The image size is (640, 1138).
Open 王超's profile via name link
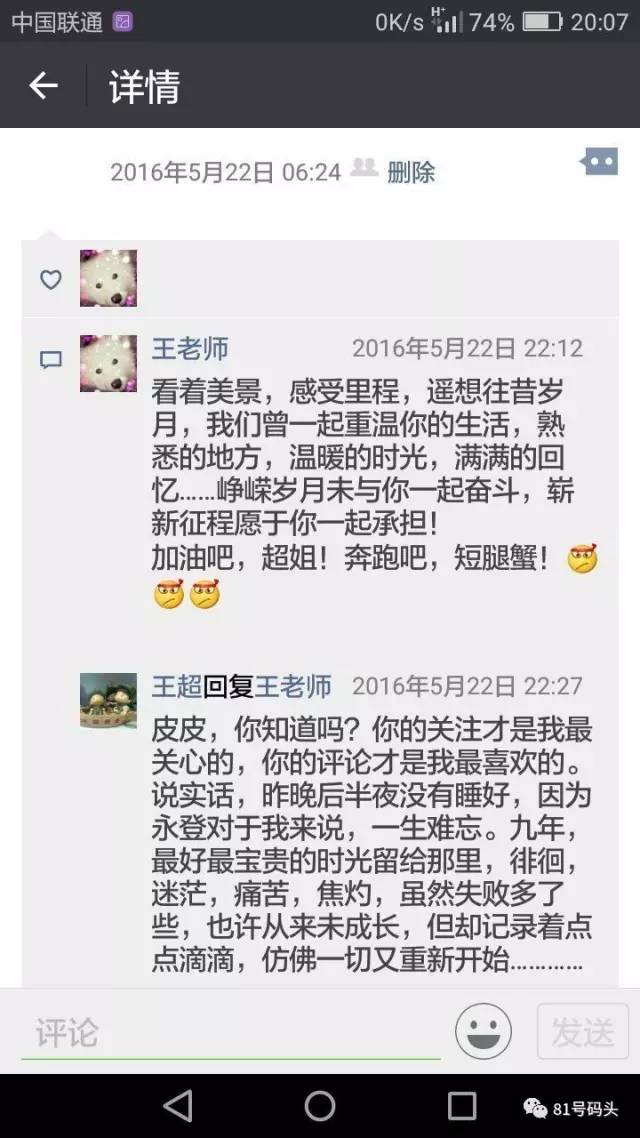[176, 686]
